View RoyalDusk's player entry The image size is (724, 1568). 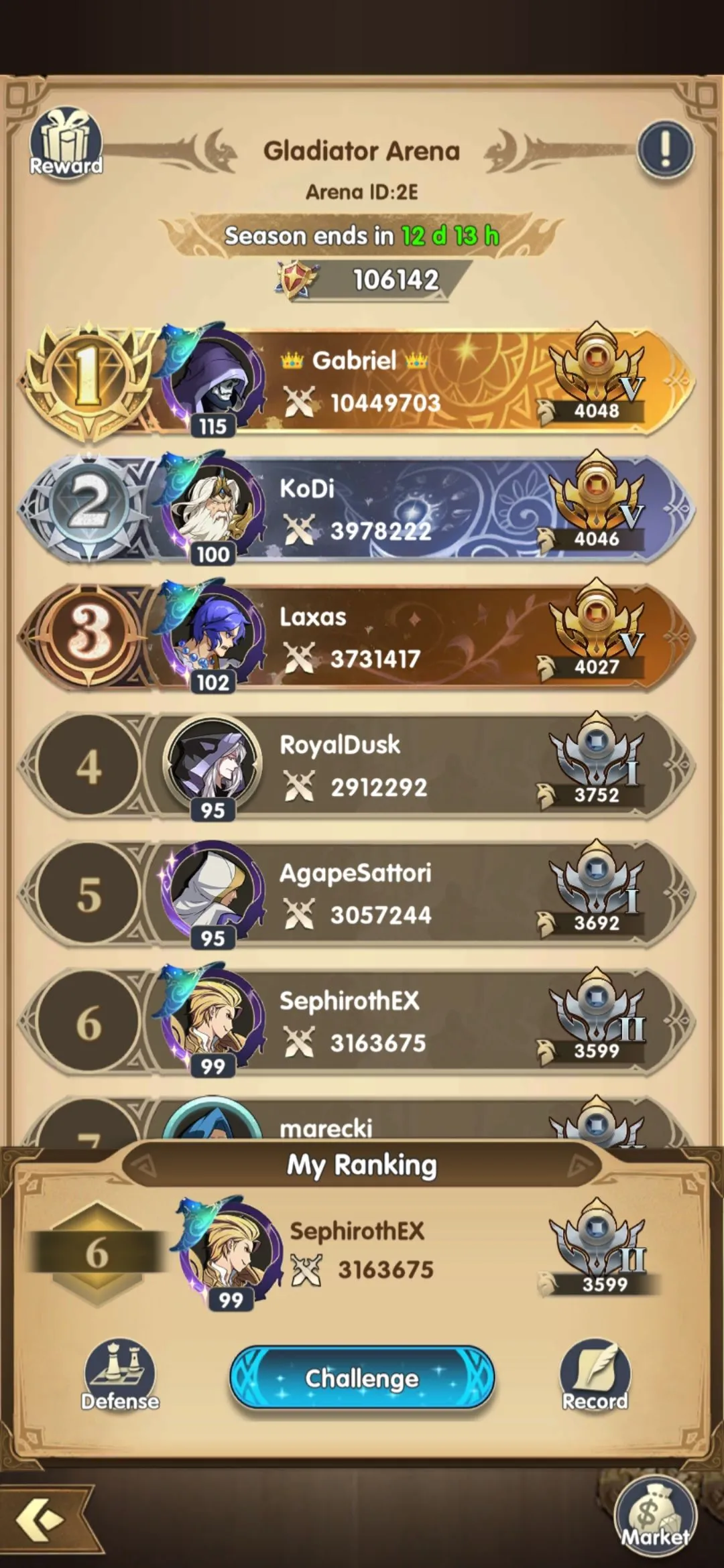tap(402, 766)
